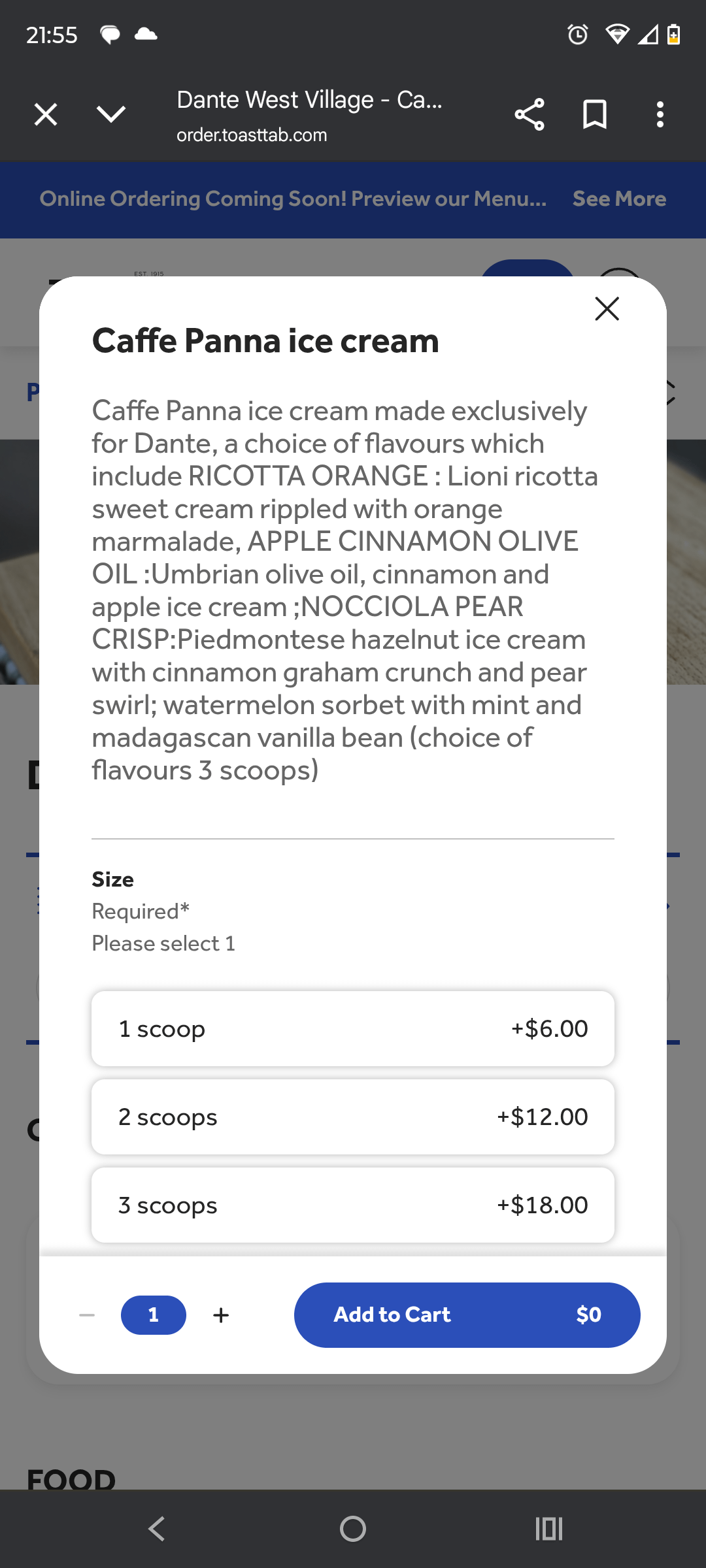Select the 1 scoop size option

coord(353,1028)
